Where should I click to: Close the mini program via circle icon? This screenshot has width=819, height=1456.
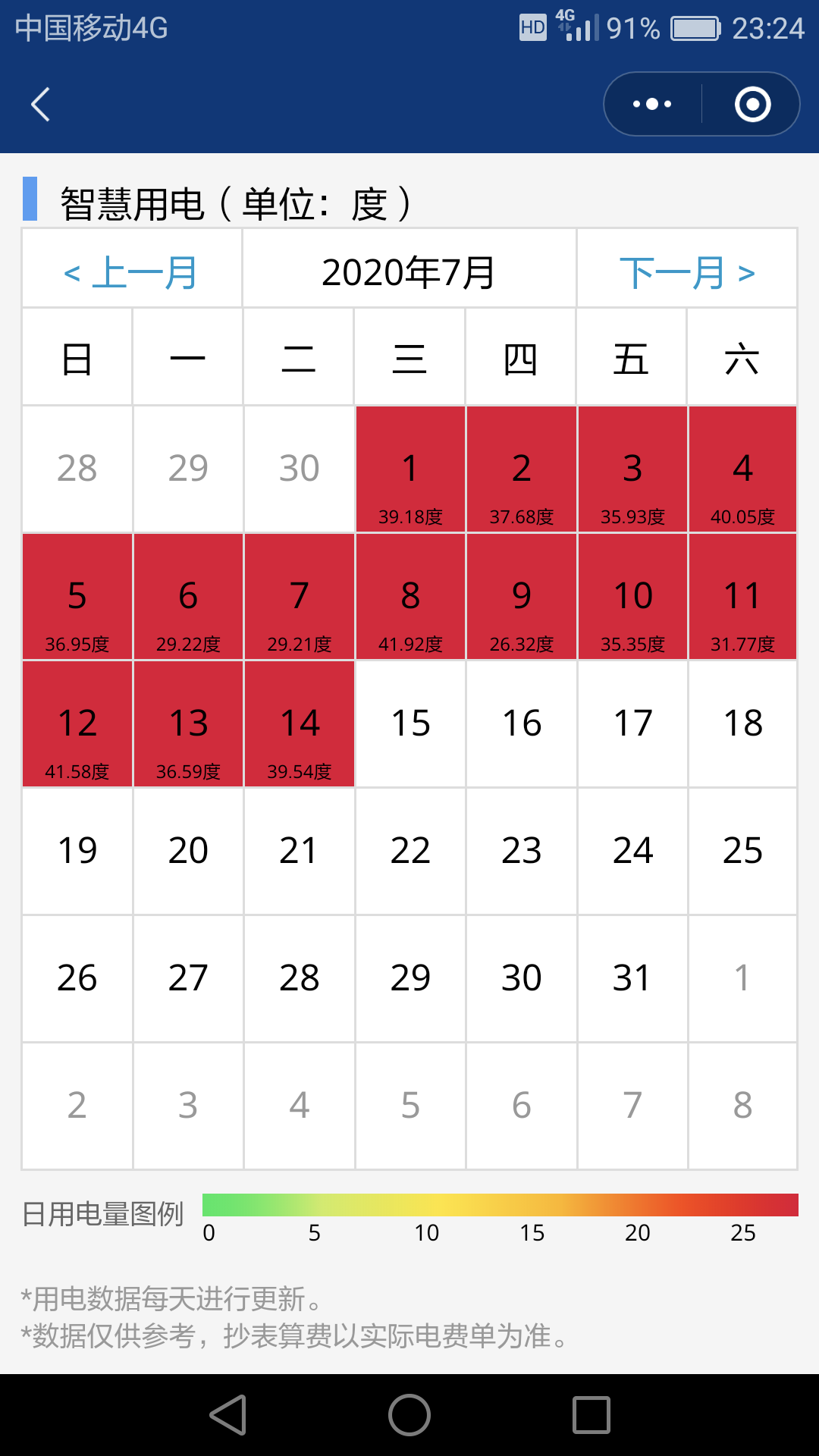pyautogui.click(x=752, y=105)
